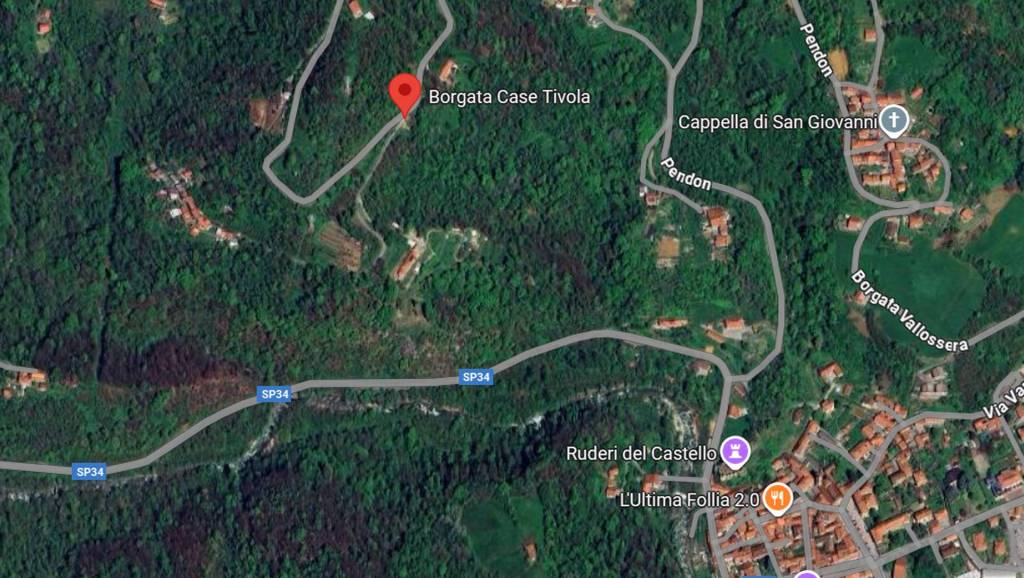
Task: Tap the red pin for Borgata Case Tivola
Action: pos(404,93)
